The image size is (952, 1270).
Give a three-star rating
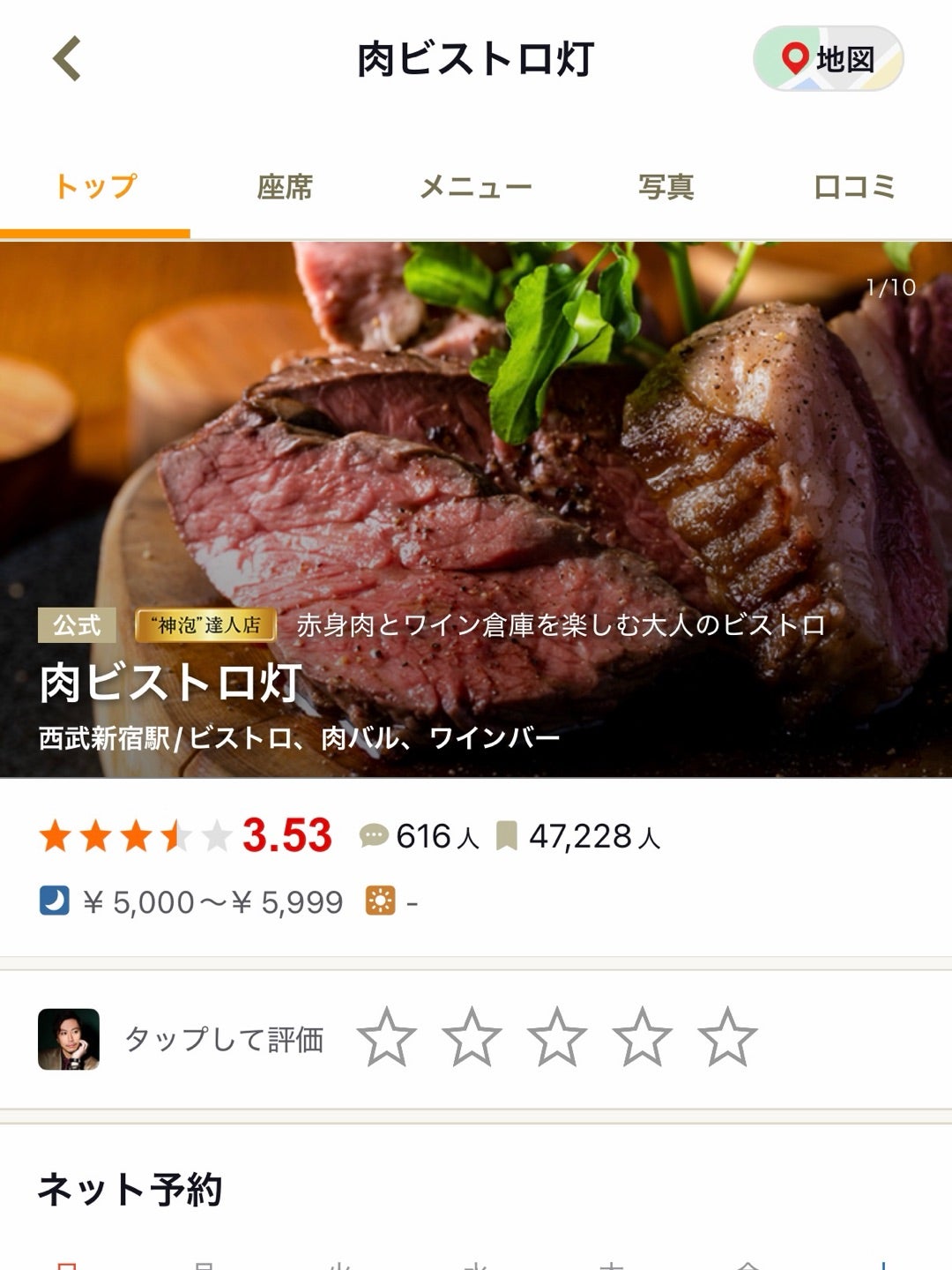[x=557, y=1038]
